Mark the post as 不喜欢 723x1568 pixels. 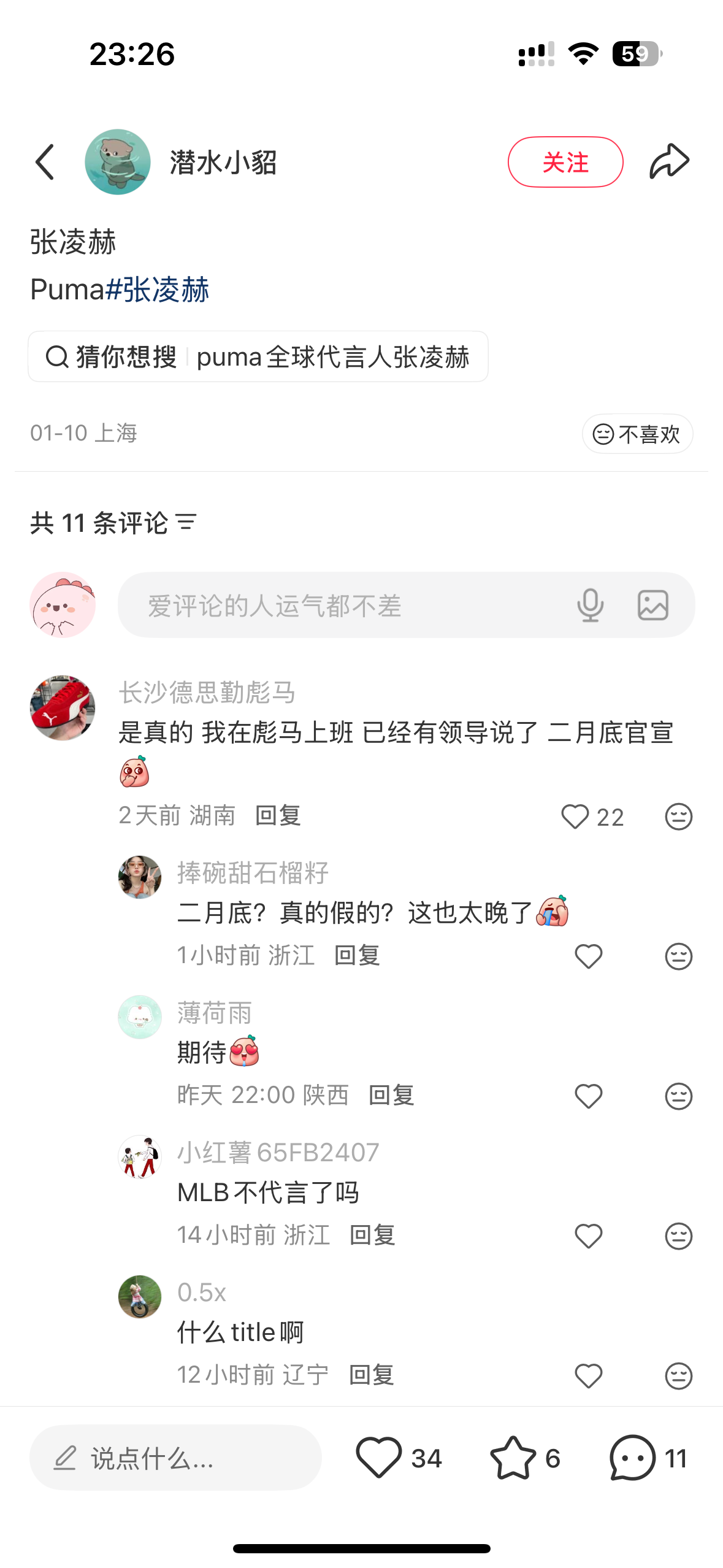tap(637, 434)
